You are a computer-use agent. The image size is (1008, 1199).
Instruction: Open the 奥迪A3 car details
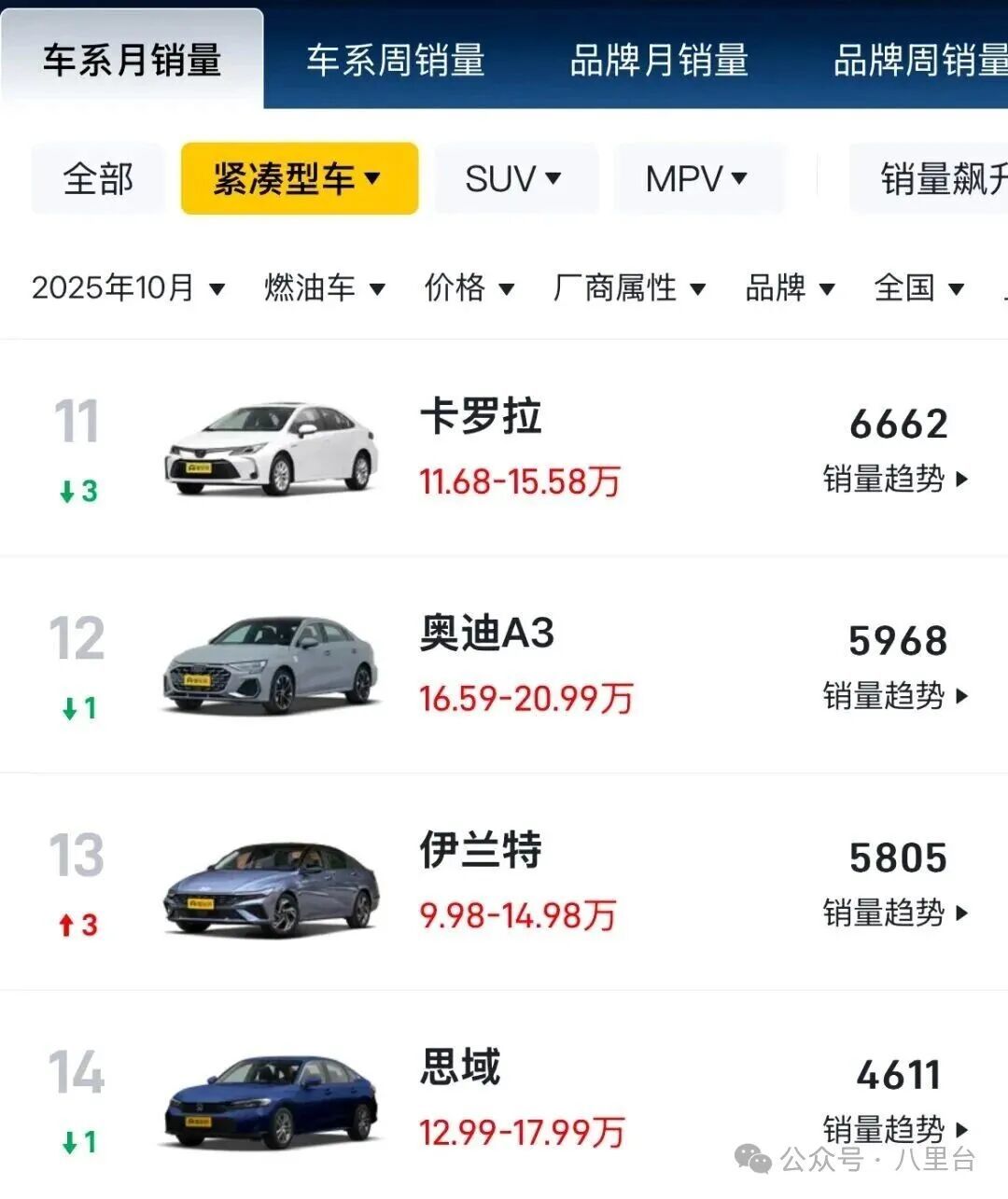[x=486, y=634]
